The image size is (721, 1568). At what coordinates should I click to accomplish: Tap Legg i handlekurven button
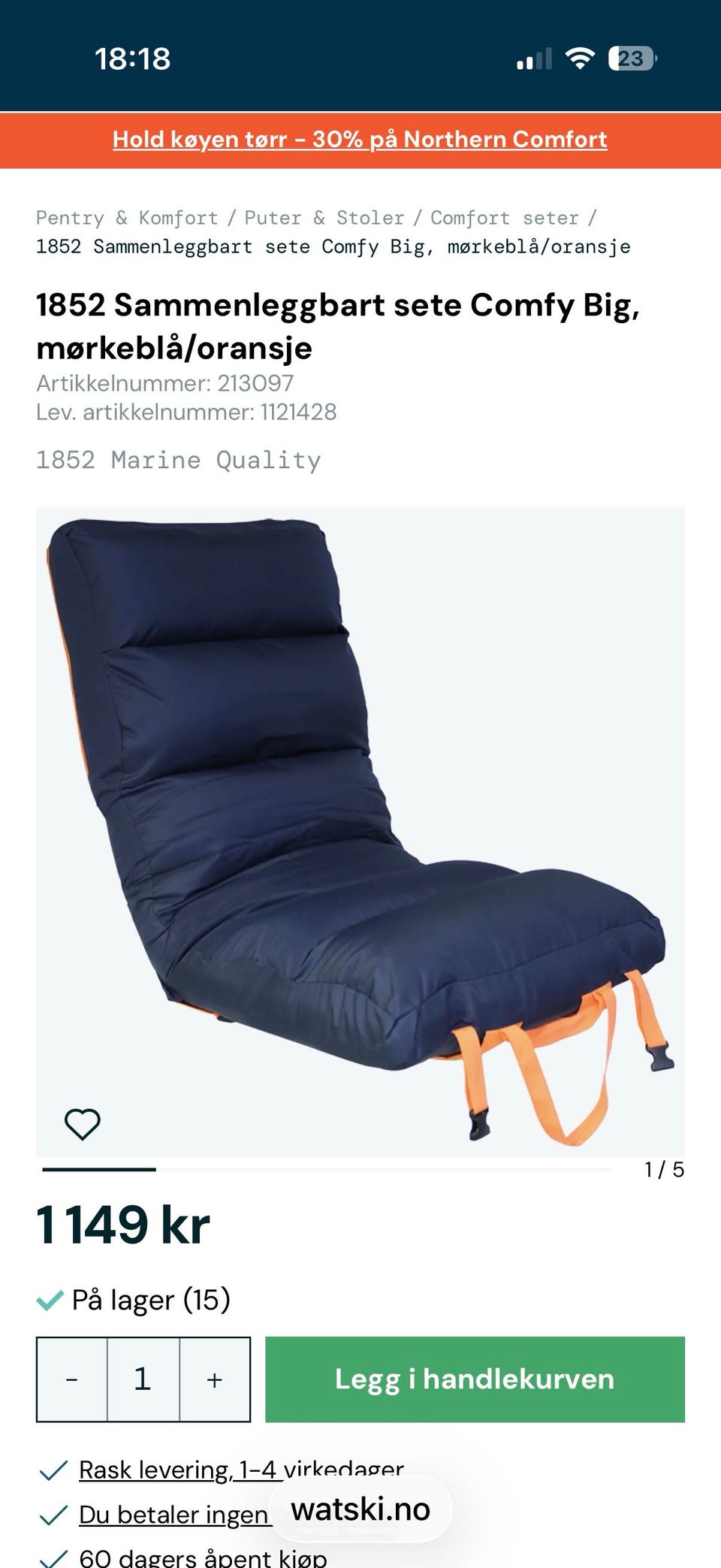point(475,1379)
